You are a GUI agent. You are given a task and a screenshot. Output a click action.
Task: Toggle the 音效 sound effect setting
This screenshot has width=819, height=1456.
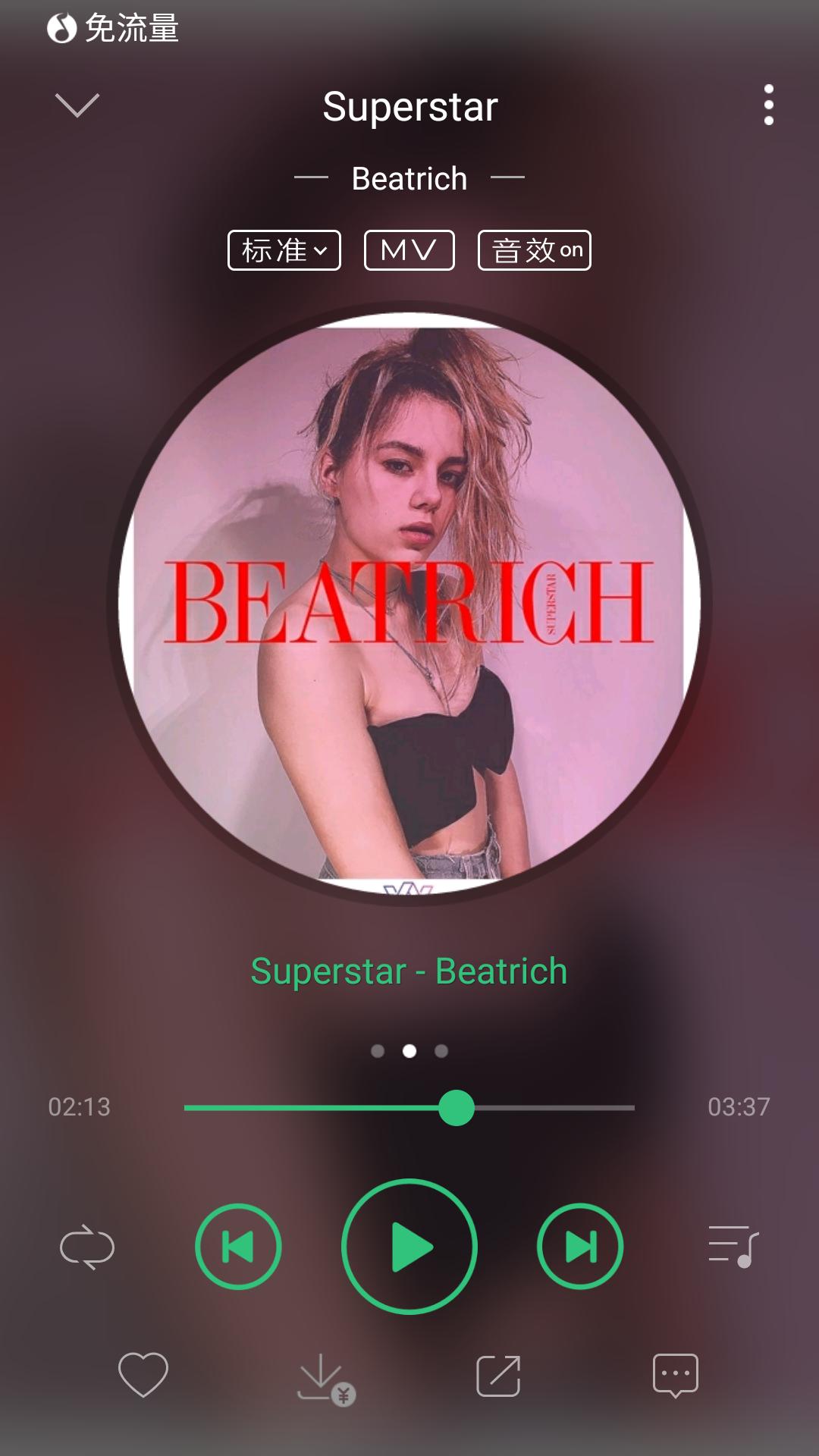535,250
